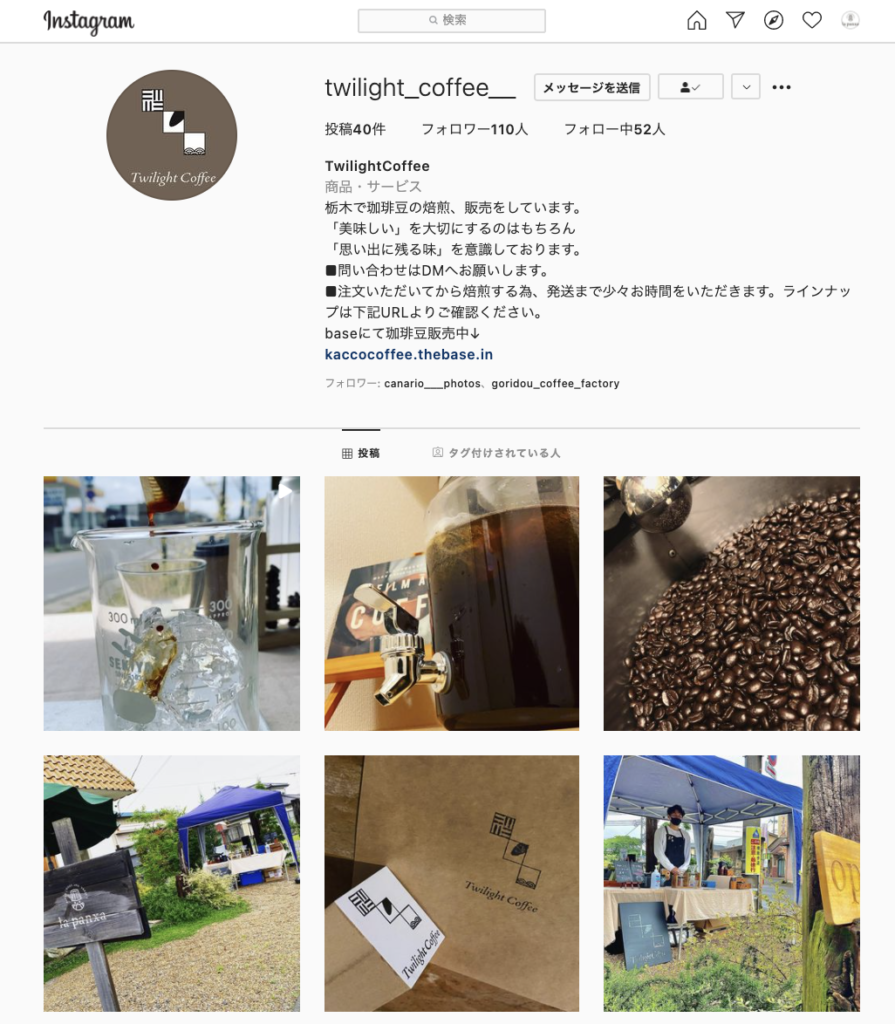The height and width of the screenshot is (1024, 895).
Task: Open the Instagram home icon
Action: [697, 20]
